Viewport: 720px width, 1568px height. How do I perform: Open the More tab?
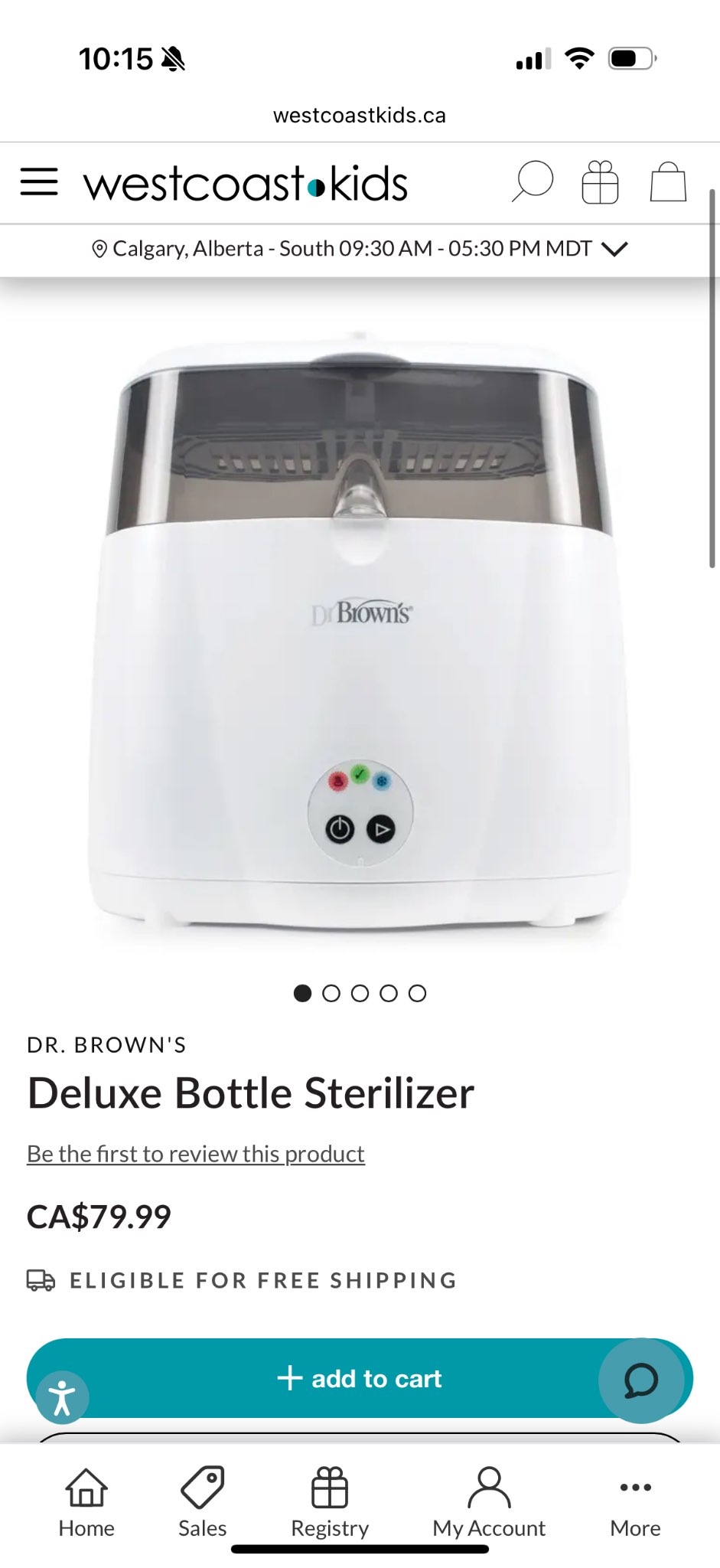coord(635,1501)
